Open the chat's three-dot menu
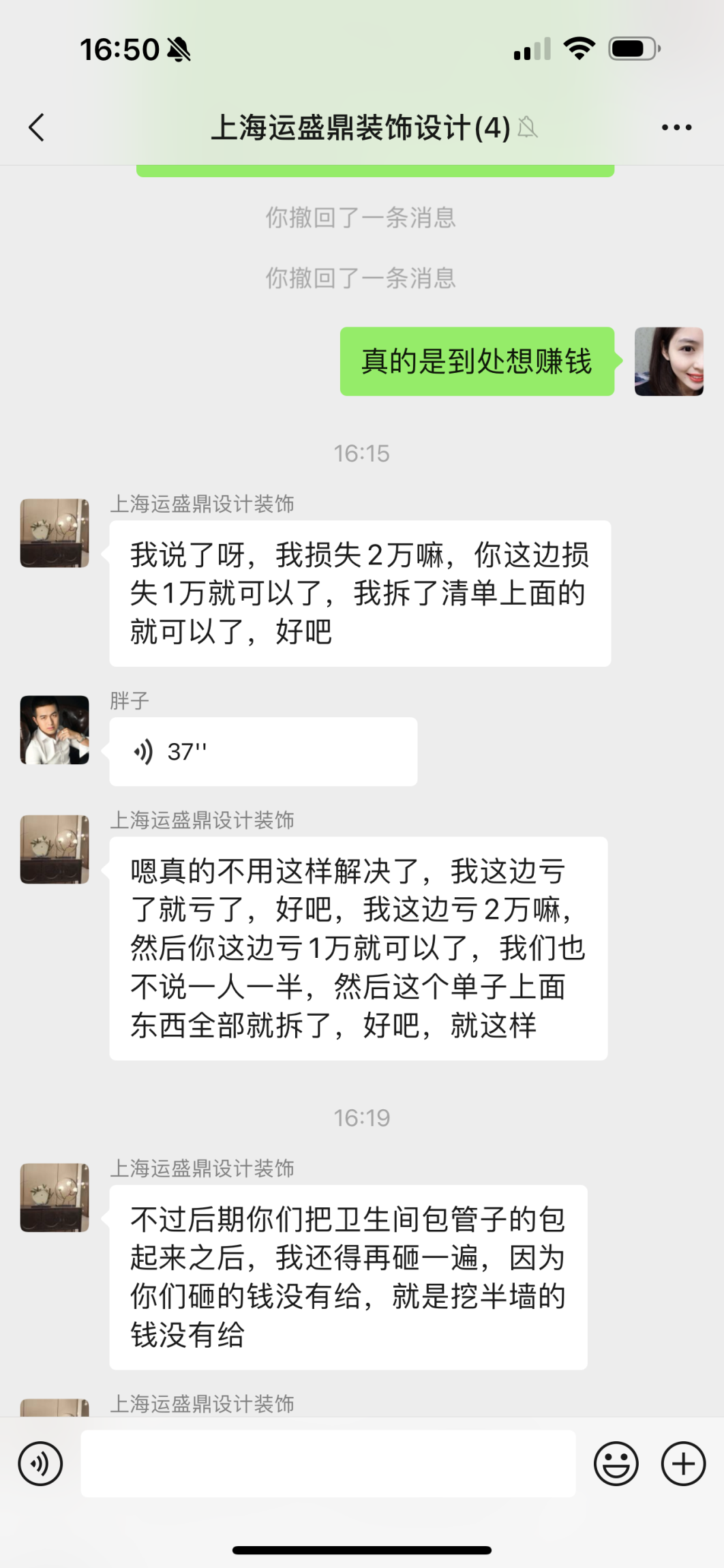The height and width of the screenshot is (1568, 724). click(676, 127)
